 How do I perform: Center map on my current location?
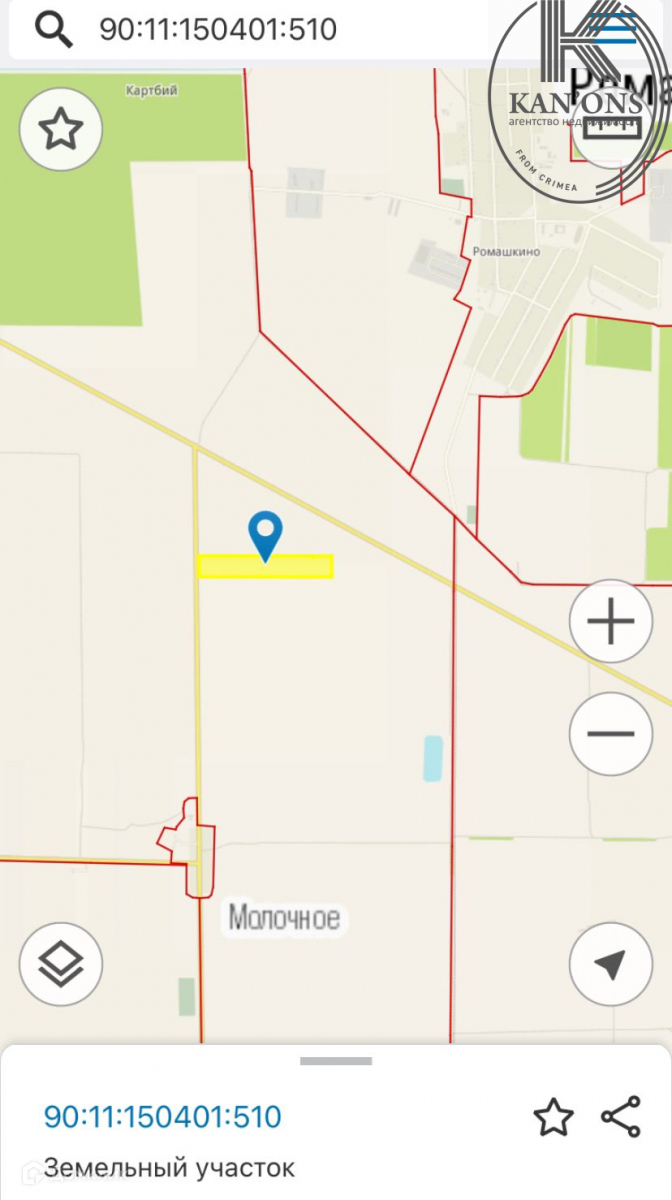[610, 964]
